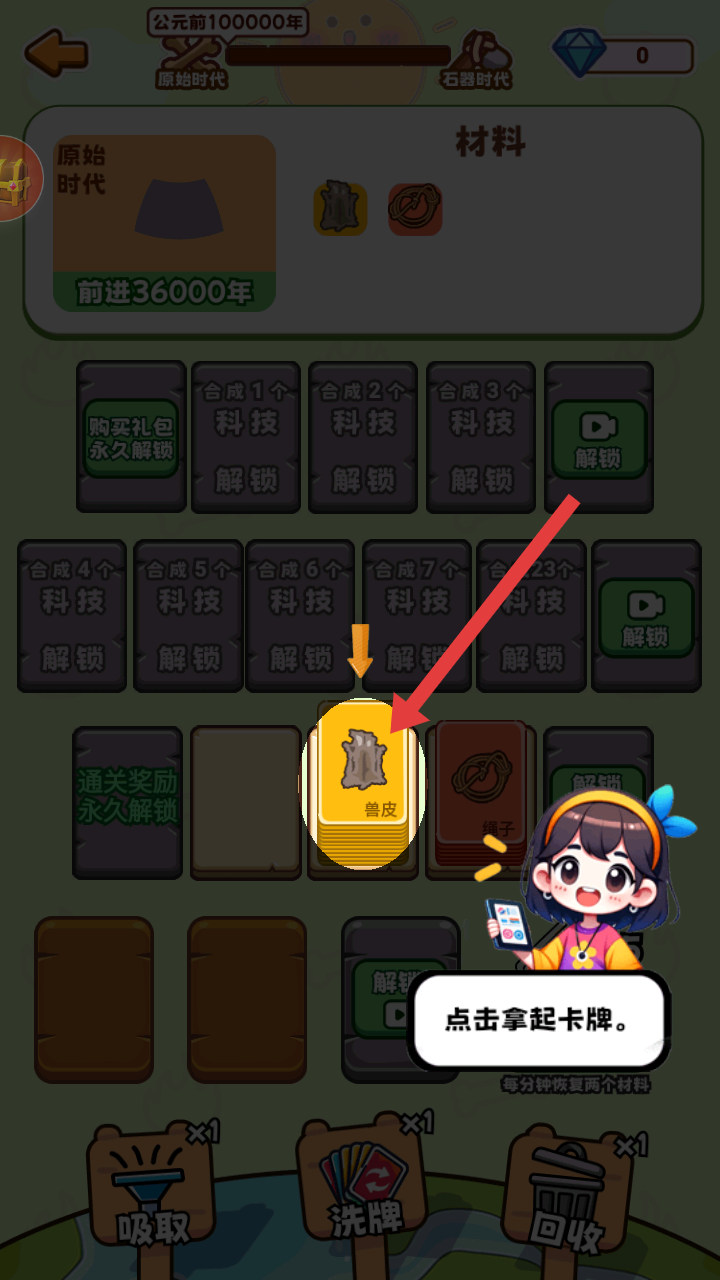The height and width of the screenshot is (1280, 720).
Task: Shuffle cards with the 洗牌 sign
Action: coord(365,1187)
